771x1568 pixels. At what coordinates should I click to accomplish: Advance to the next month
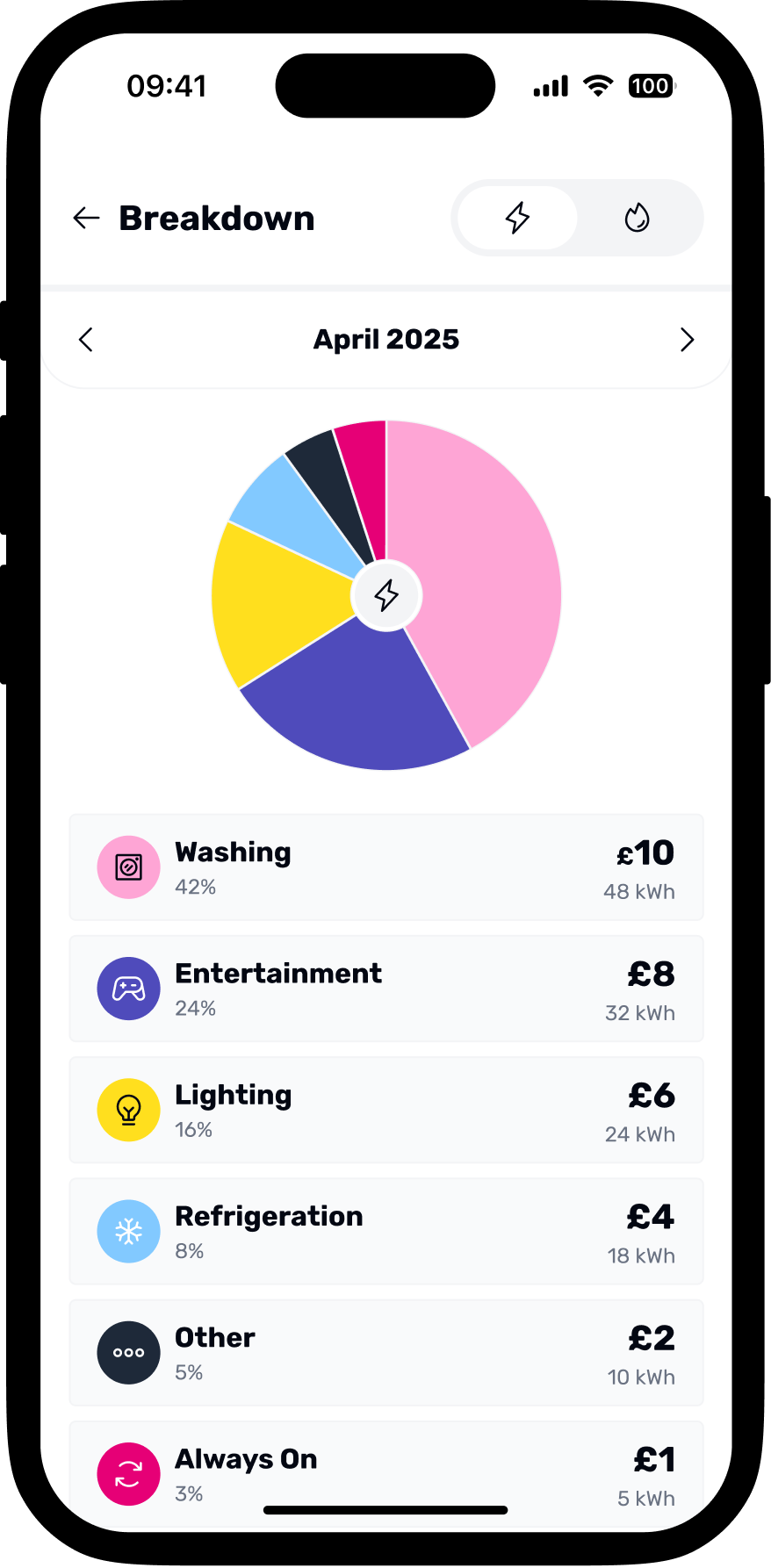pyautogui.click(x=687, y=339)
